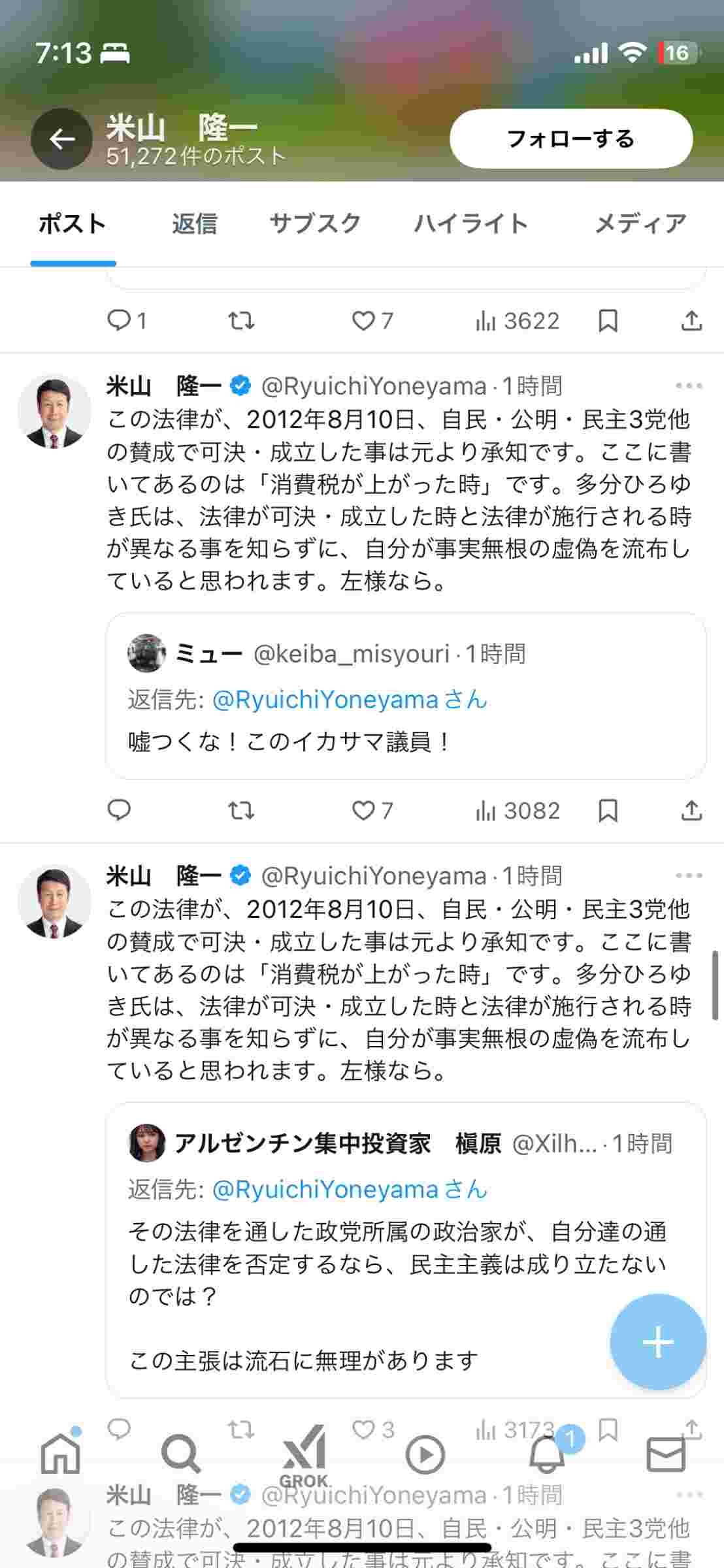
Task: Go to the Home tab
Action: [x=60, y=1455]
